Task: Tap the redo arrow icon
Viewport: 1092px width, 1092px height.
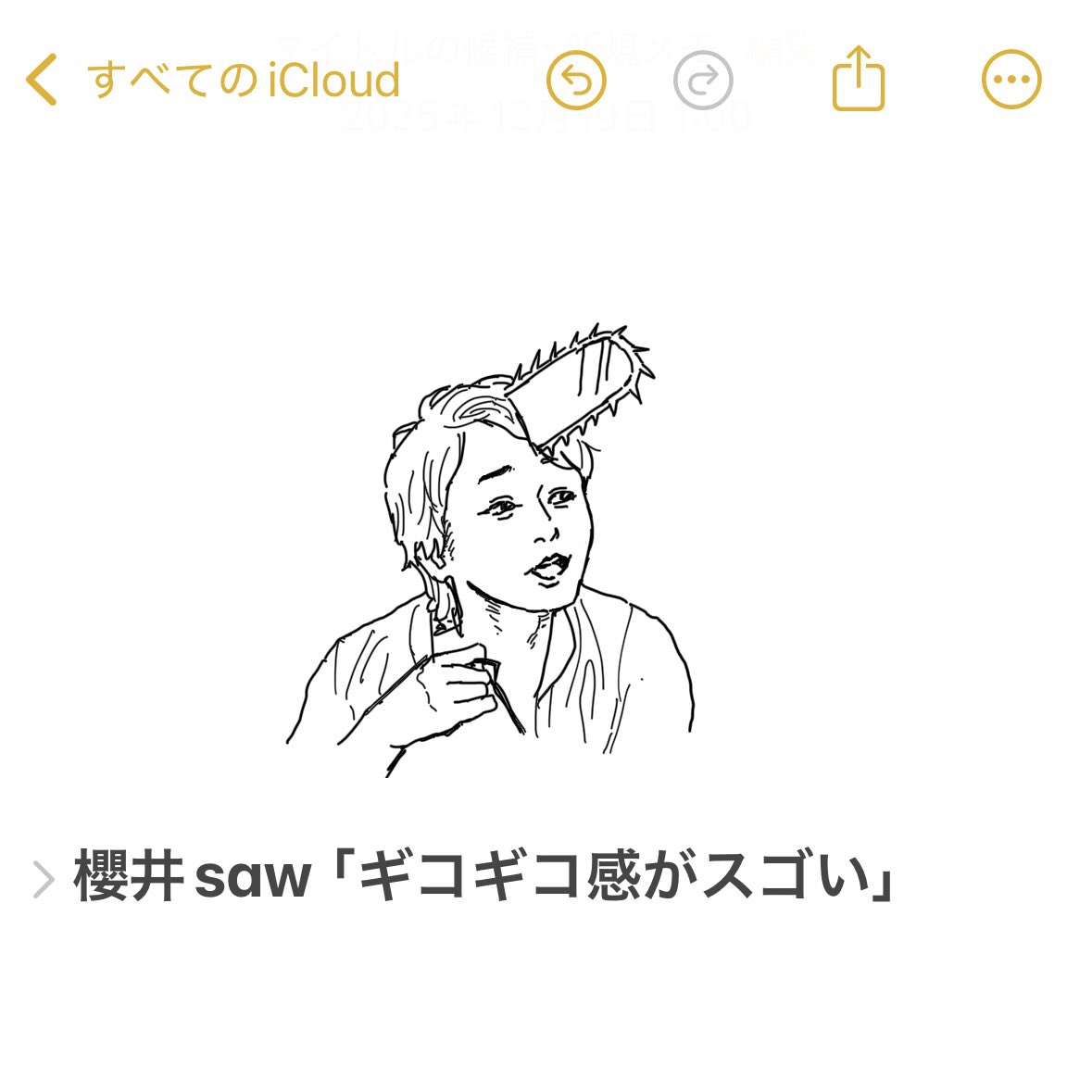Action: (704, 81)
